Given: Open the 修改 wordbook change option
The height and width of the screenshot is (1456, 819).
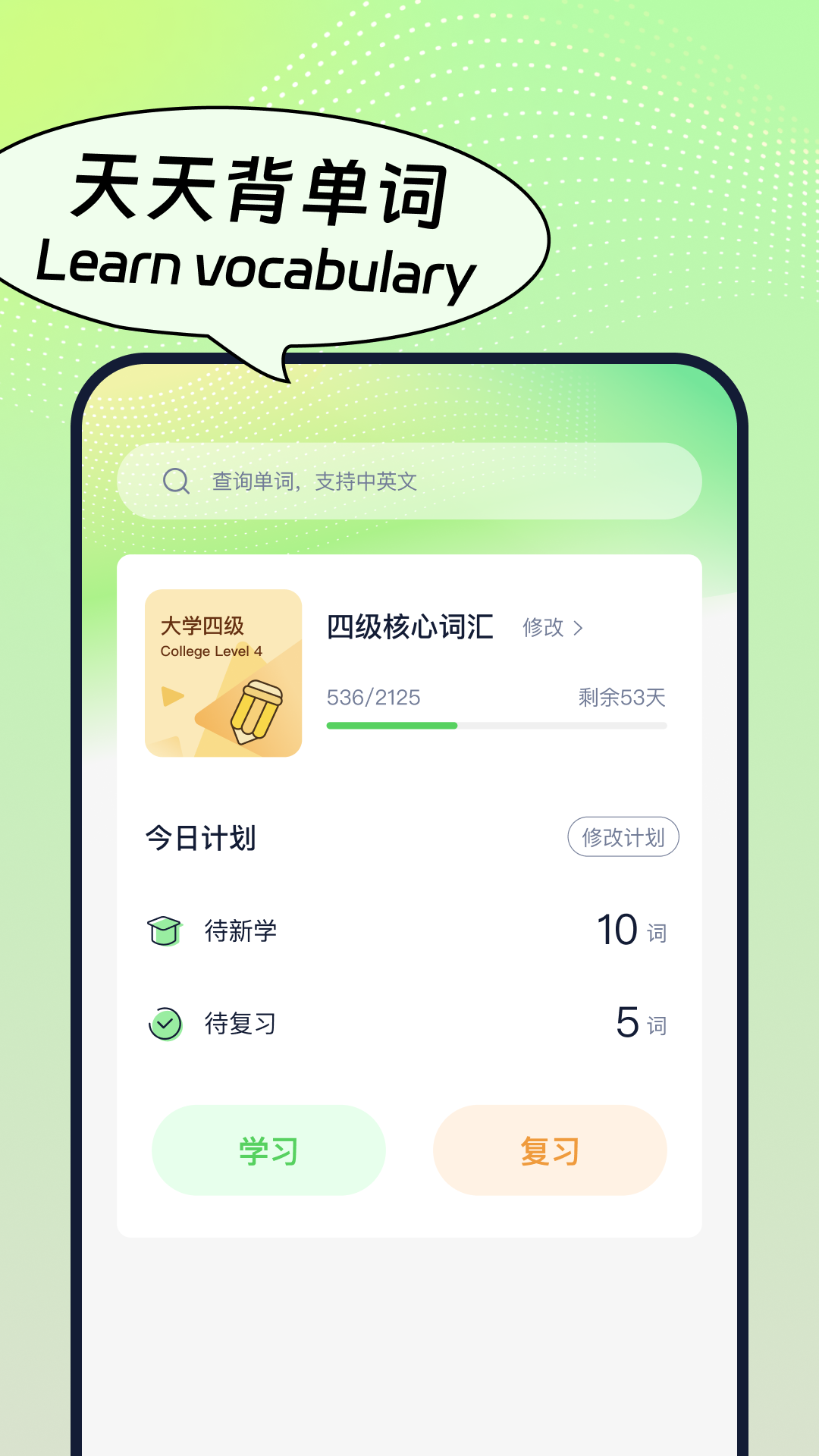Looking at the screenshot, I should point(543,628).
